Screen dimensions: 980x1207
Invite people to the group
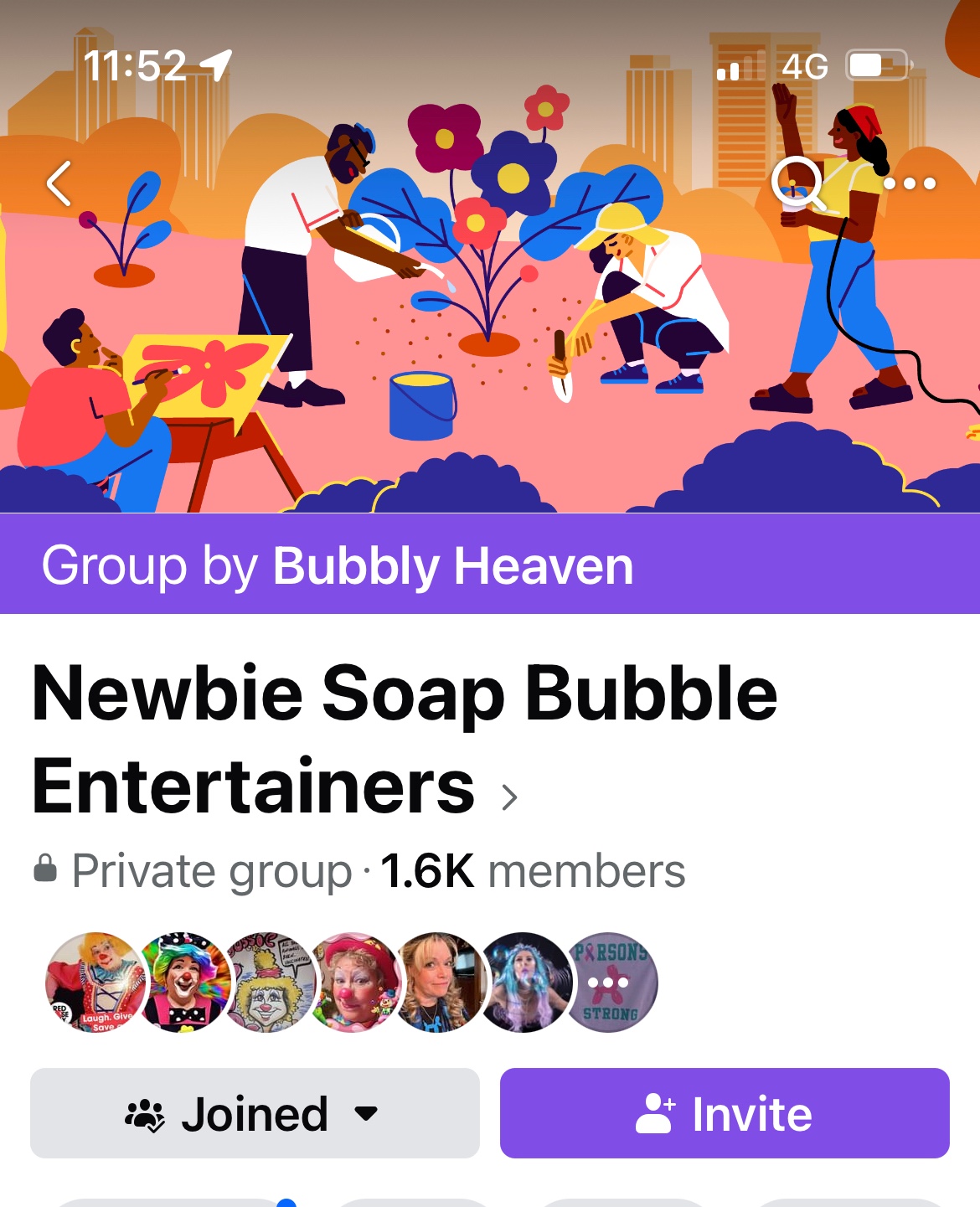click(725, 1113)
